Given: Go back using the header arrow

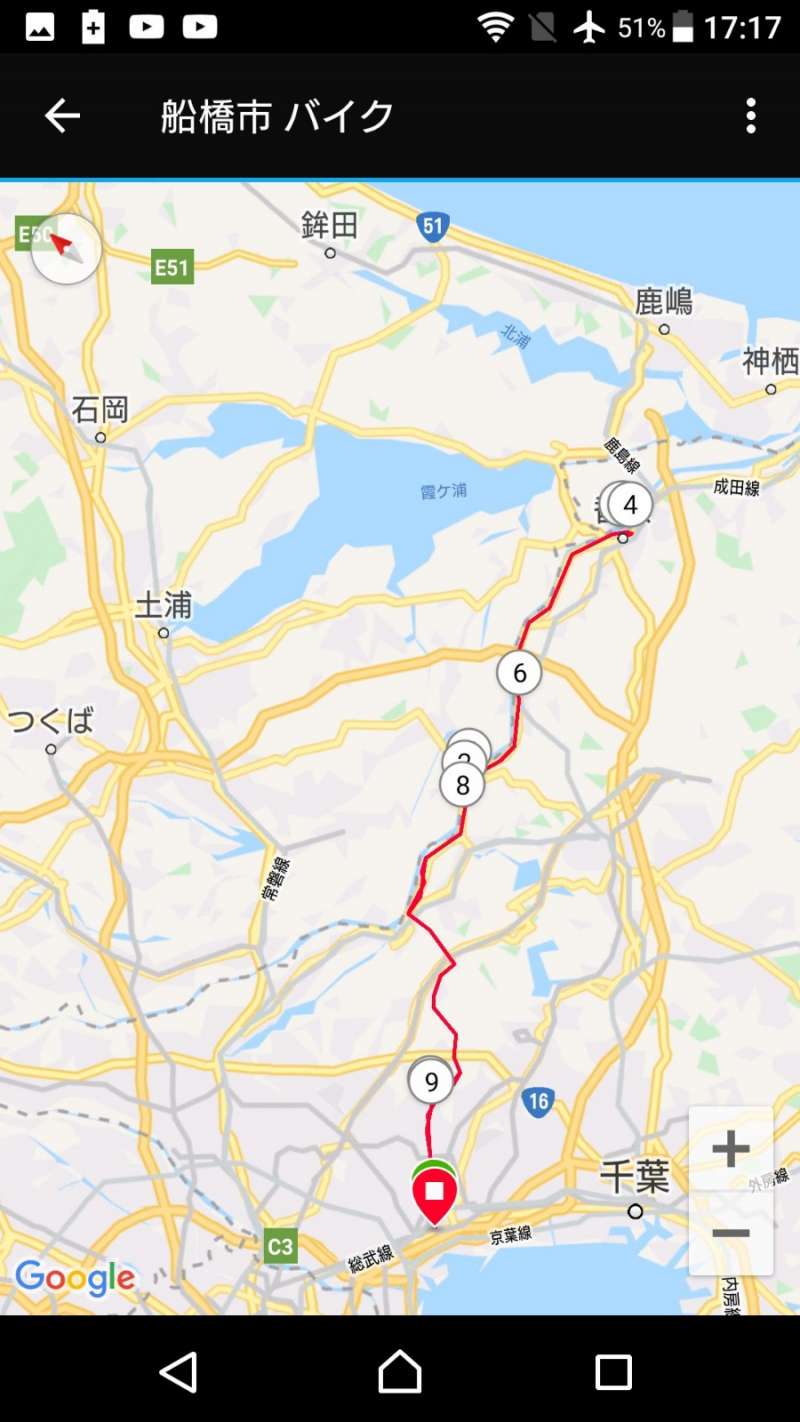Looking at the screenshot, I should pos(62,117).
